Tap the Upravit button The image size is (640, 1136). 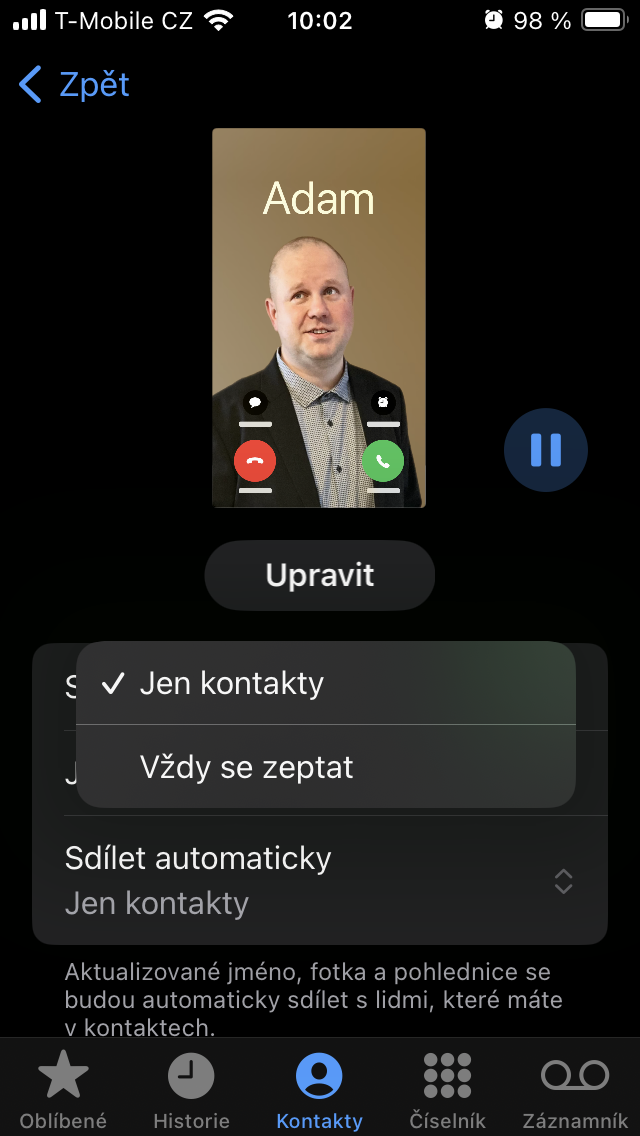(x=320, y=575)
